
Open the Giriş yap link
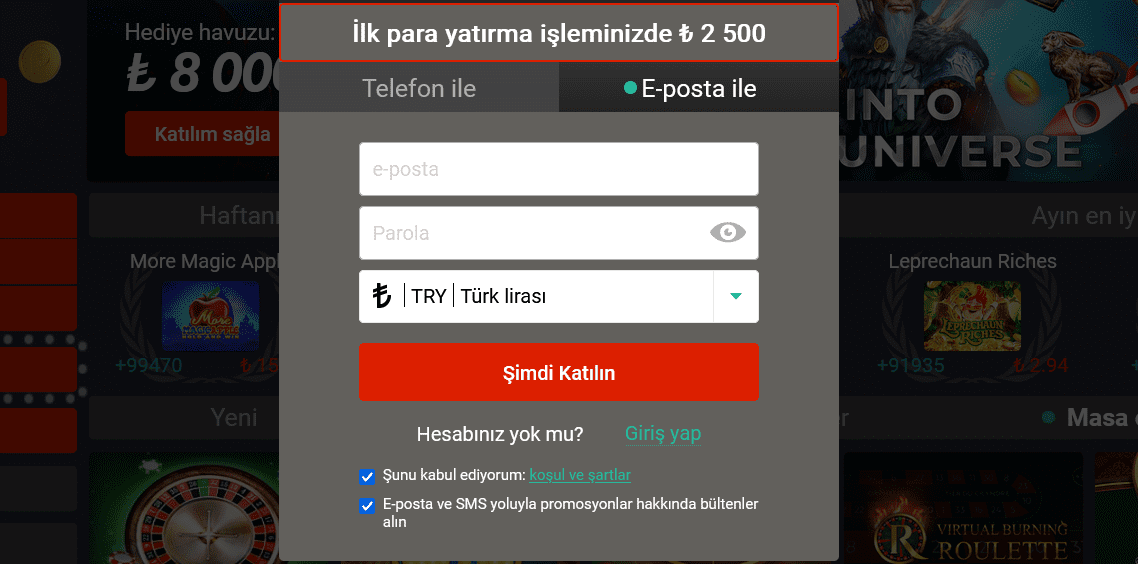(663, 434)
